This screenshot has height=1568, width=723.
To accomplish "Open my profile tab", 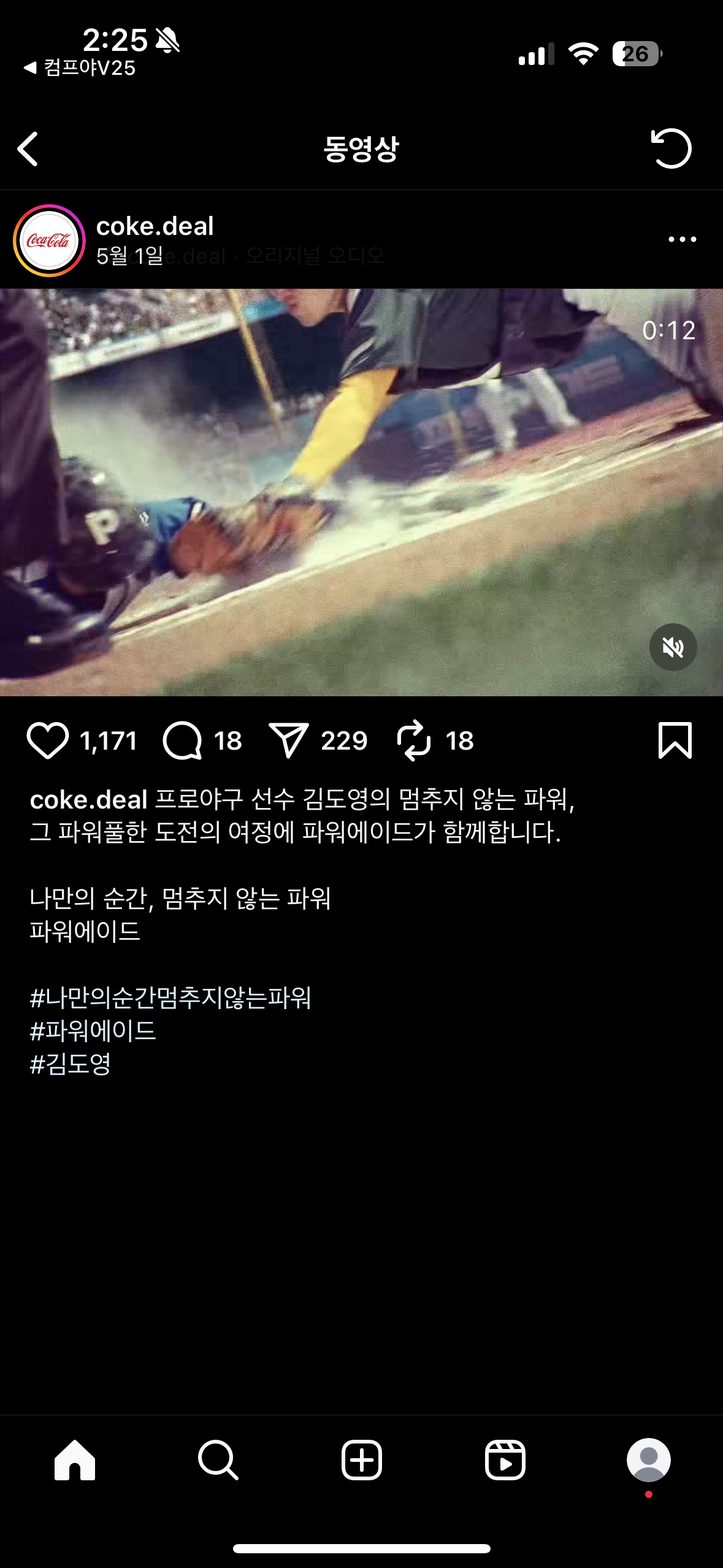I will tap(648, 1460).
